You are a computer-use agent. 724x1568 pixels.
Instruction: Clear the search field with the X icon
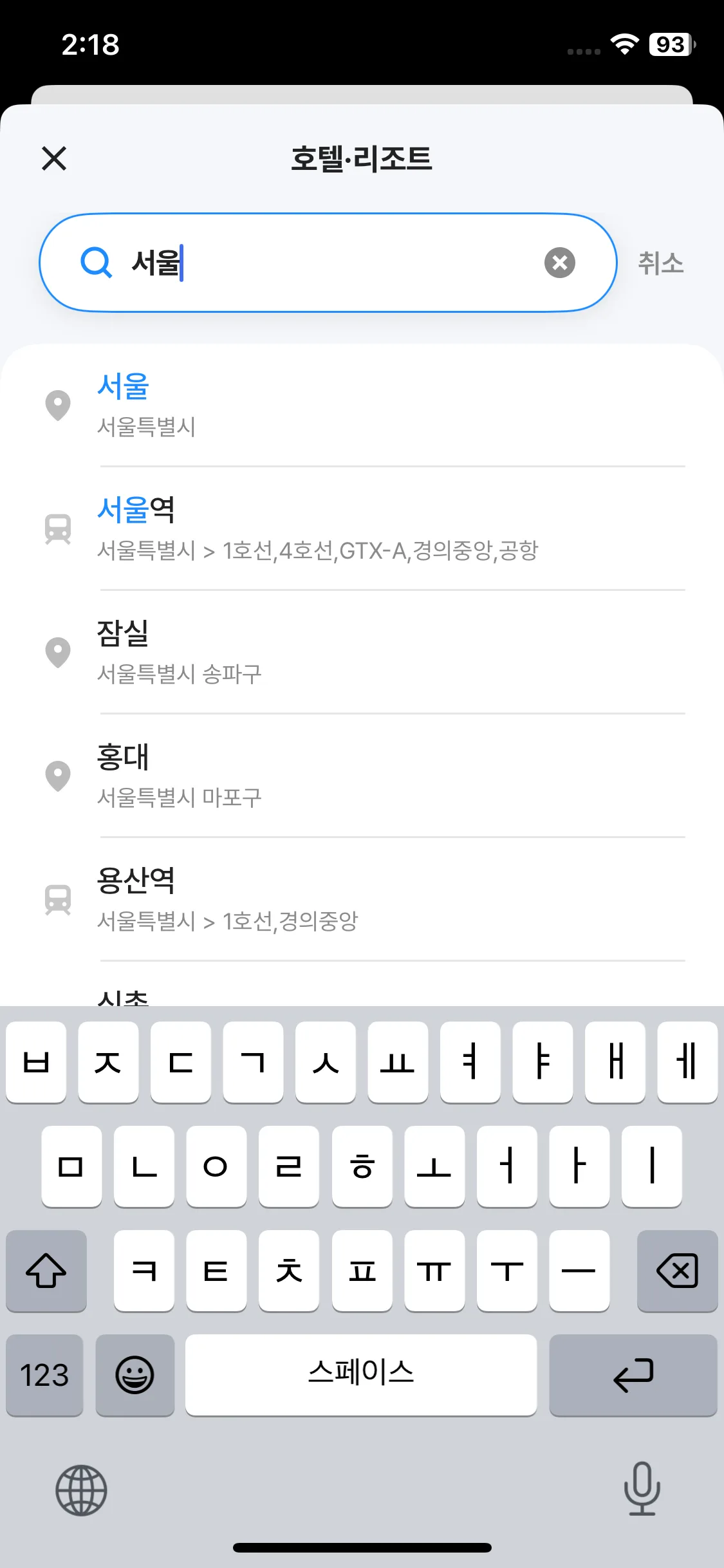tap(559, 262)
